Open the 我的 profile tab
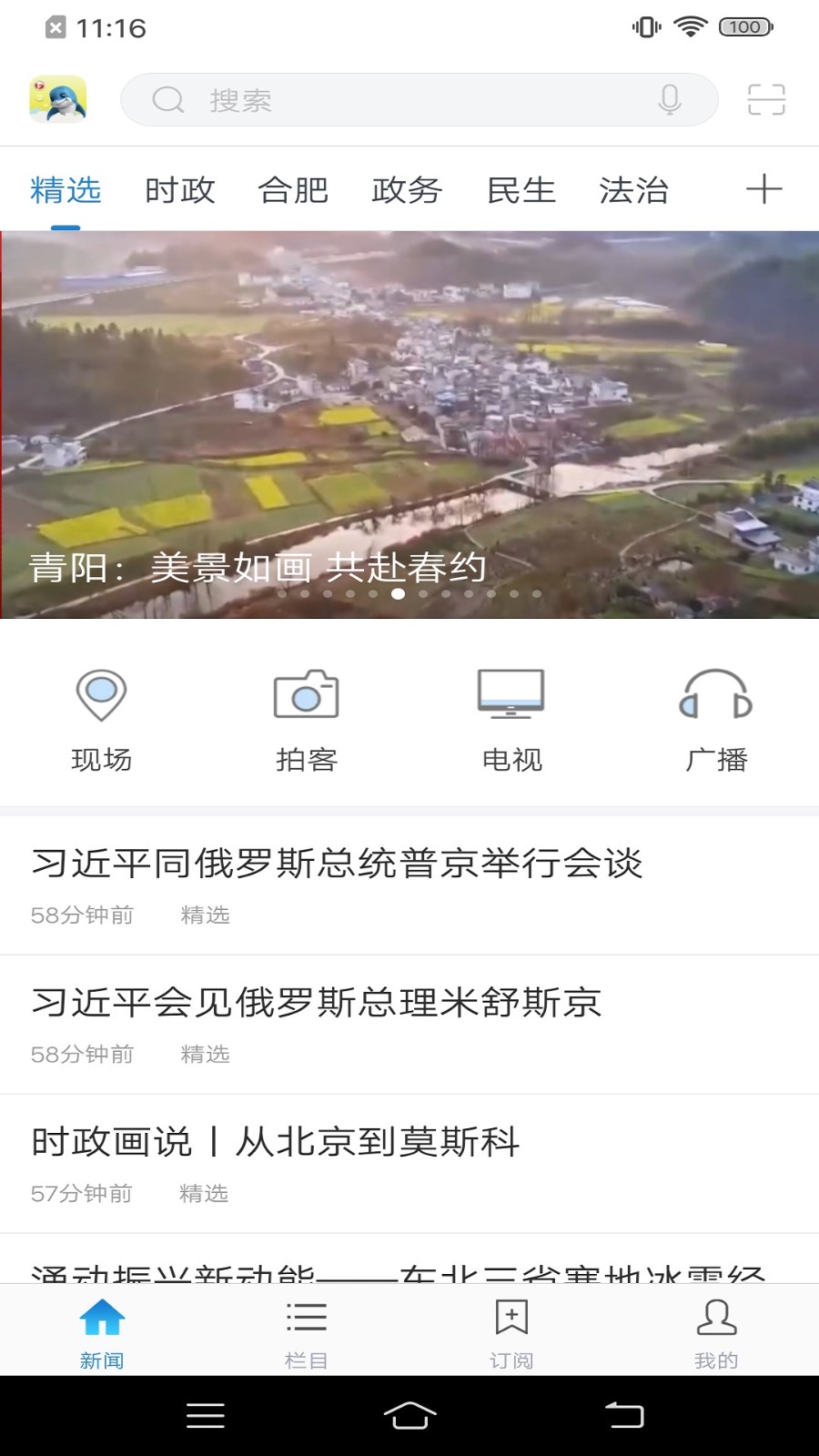The height and width of the screenshot is (1456, 819). pyautogui.click(x=716, y=1332)
